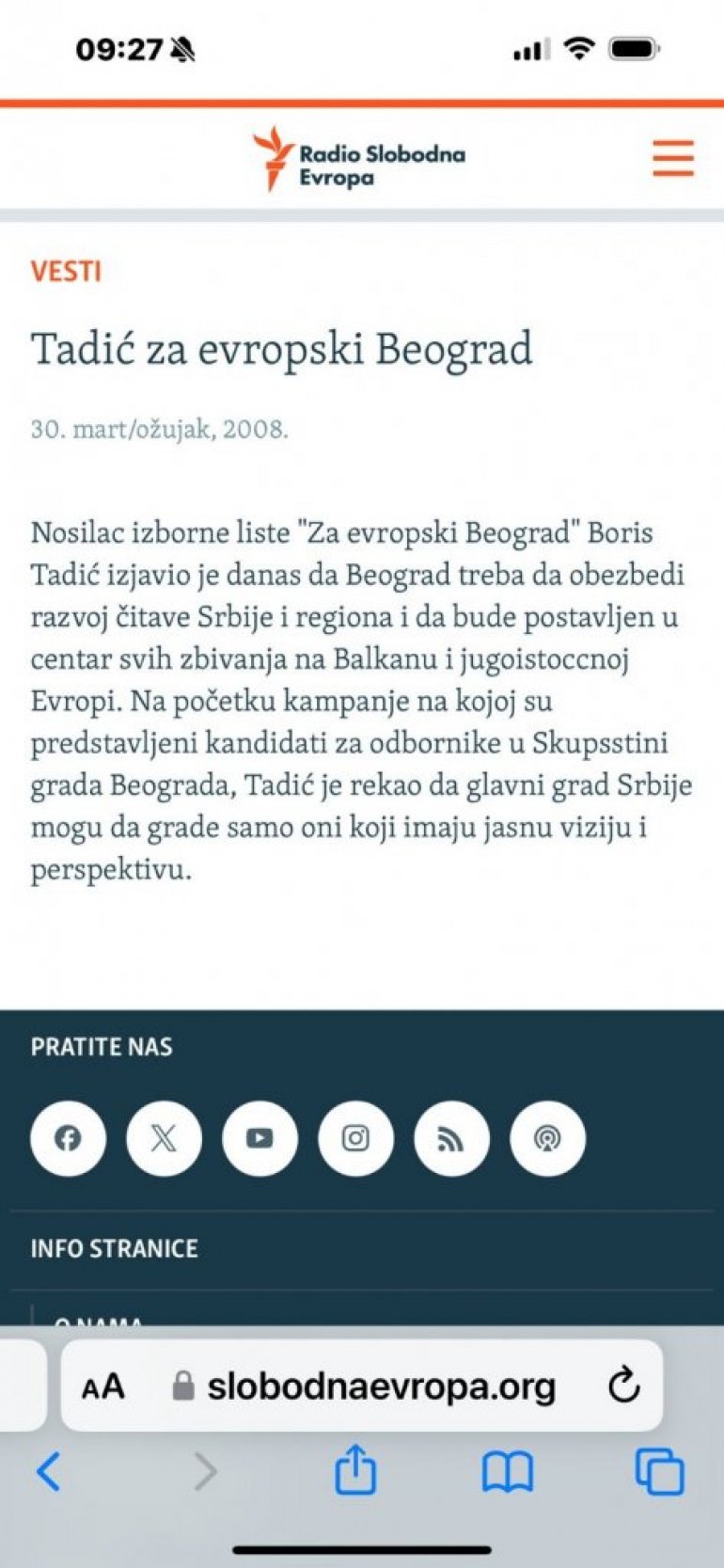Share this page from Safari toolbar
This screenshot has height=1568, width=724.
355,1470
